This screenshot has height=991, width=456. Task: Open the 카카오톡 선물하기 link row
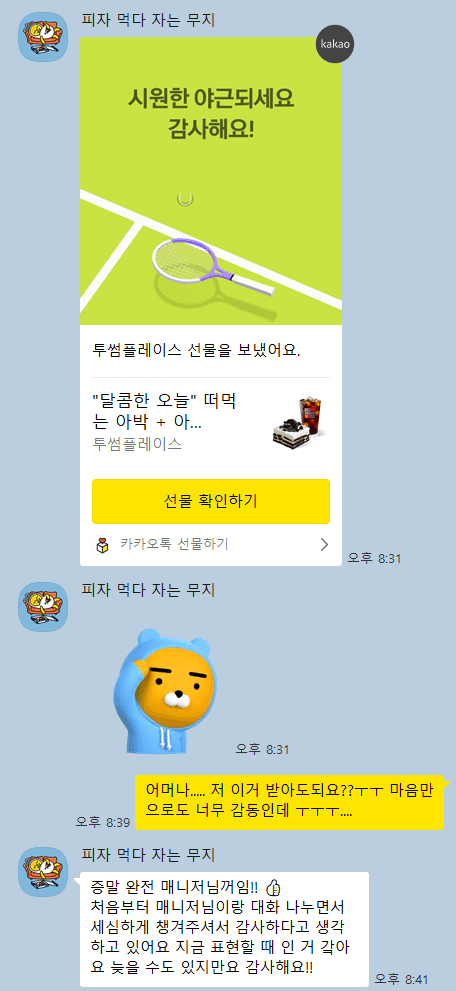211,544
